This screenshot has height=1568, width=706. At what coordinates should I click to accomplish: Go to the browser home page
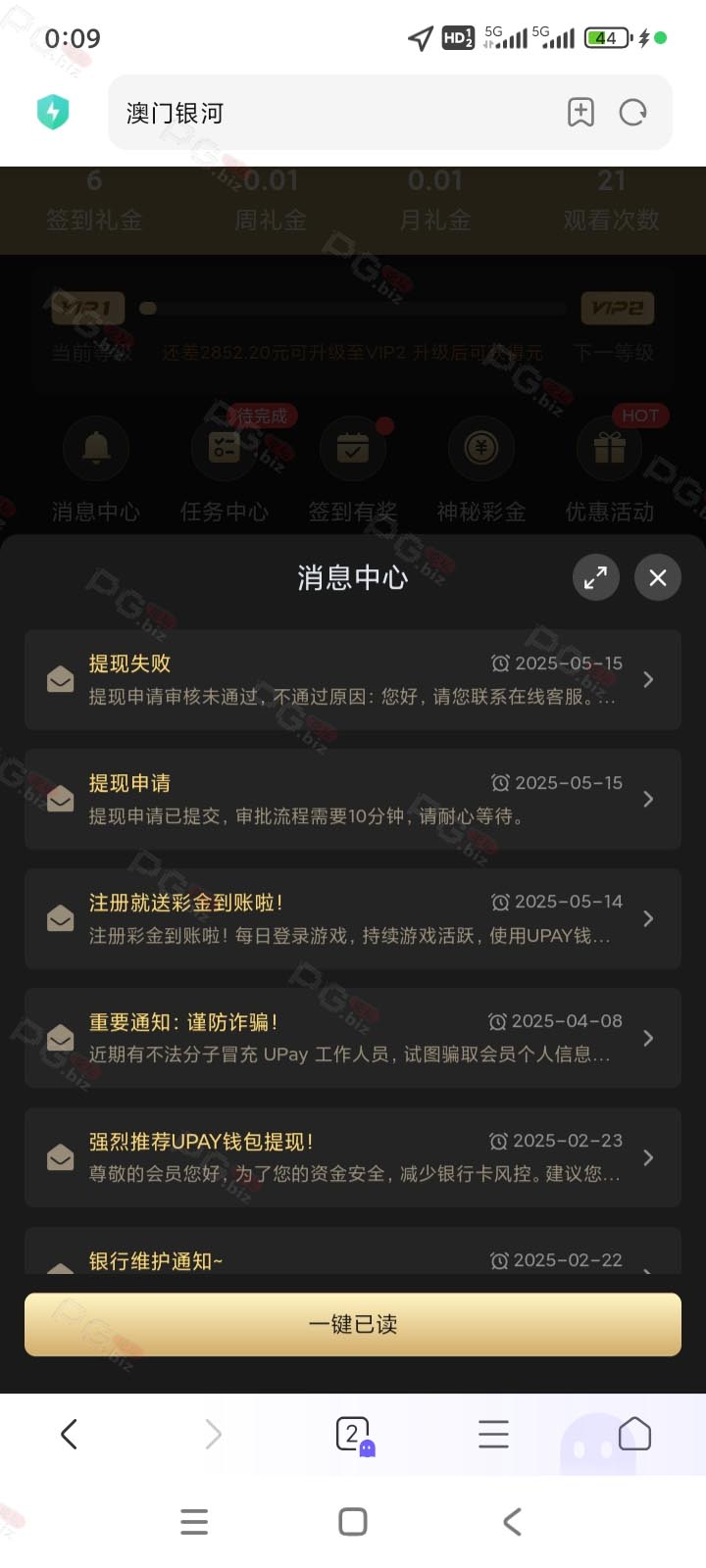[x=634, y=1435]
